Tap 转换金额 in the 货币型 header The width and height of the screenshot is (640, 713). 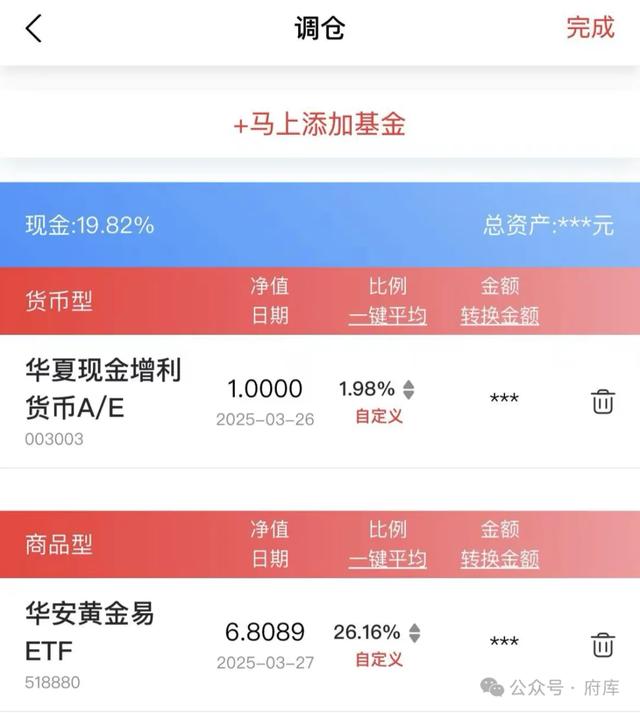[499, 316]
